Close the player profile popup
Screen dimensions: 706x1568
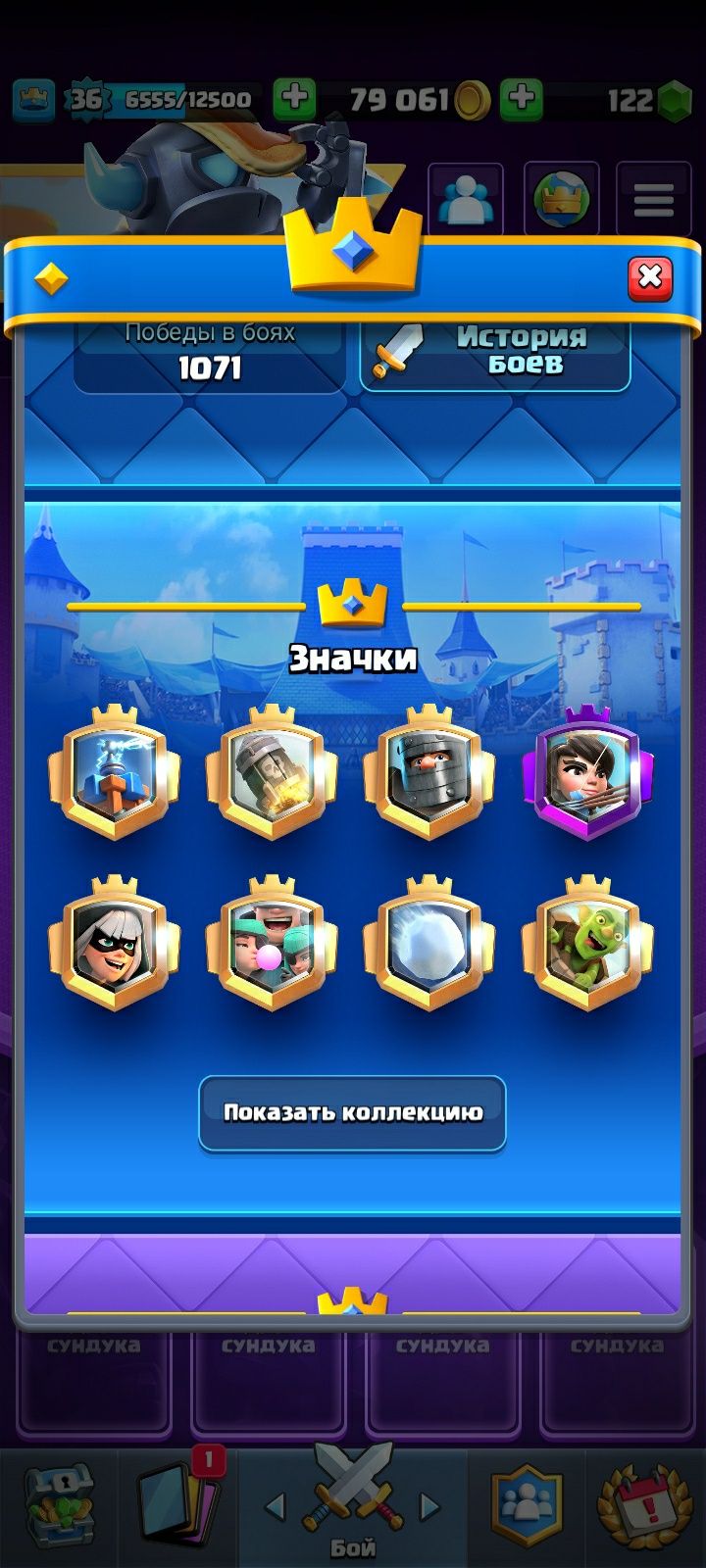point(649,277)
